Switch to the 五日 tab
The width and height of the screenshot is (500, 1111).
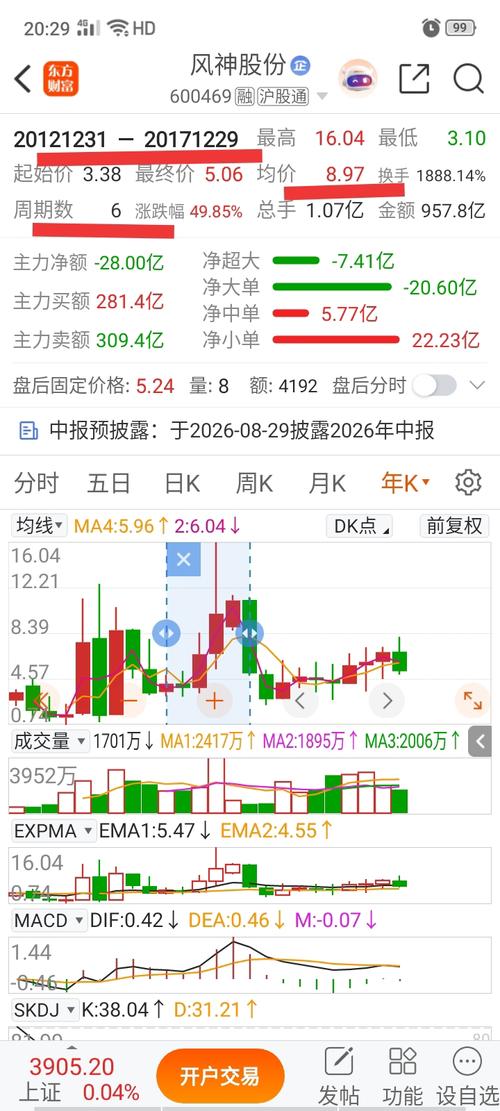pyautogui.click(x=109, y=483)
